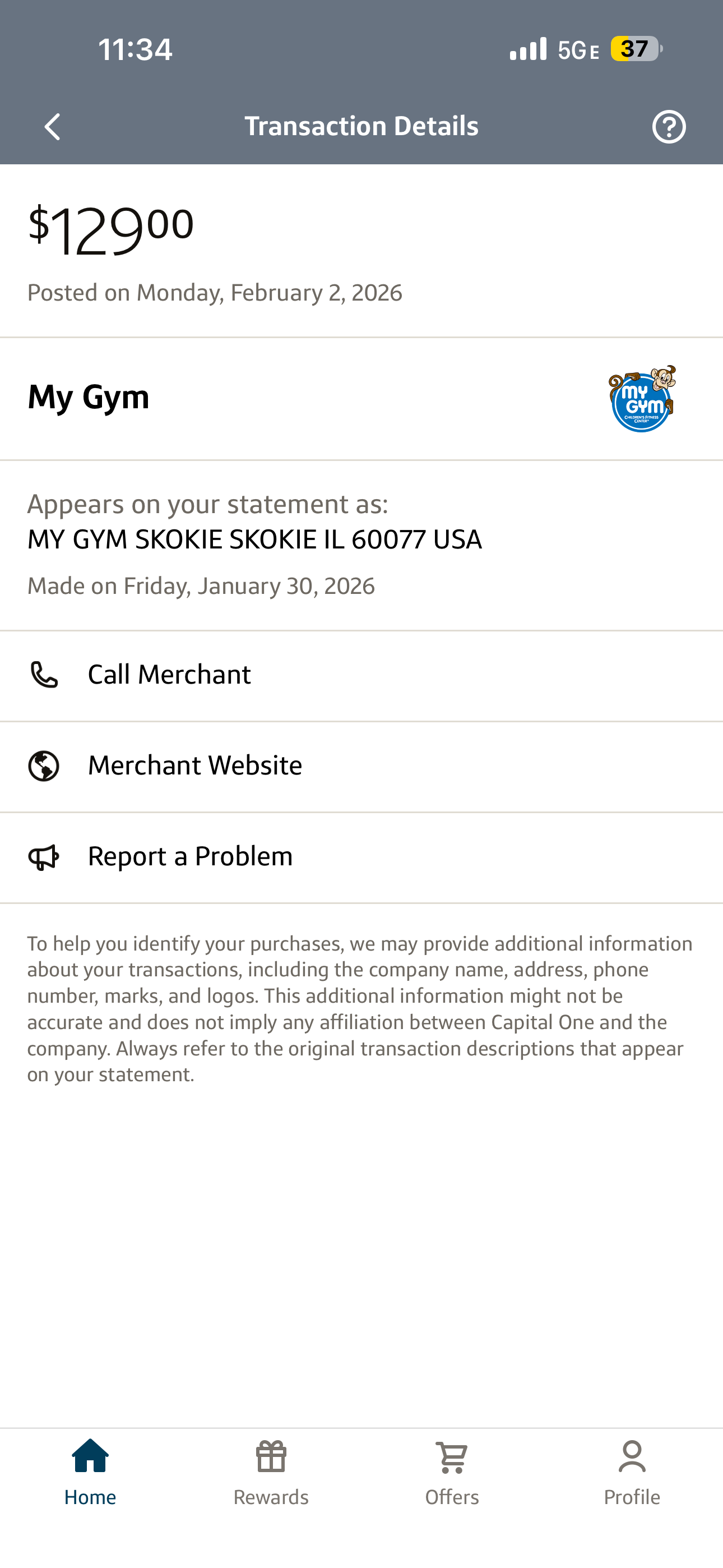The image size is (723, 1568).
Task: Go back from Transaction Details
Action: coord(53,127)
